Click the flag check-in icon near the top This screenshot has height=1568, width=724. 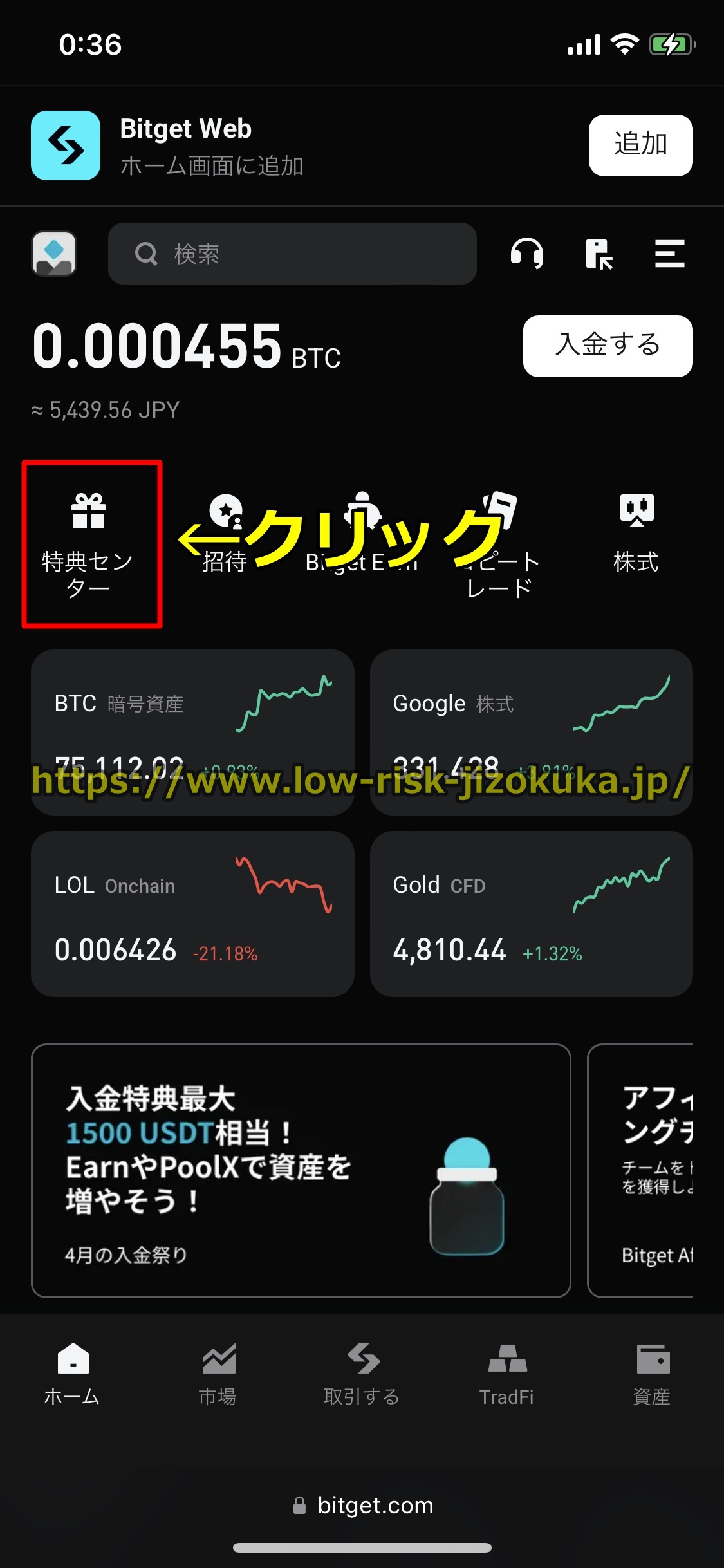click(598, 254)
